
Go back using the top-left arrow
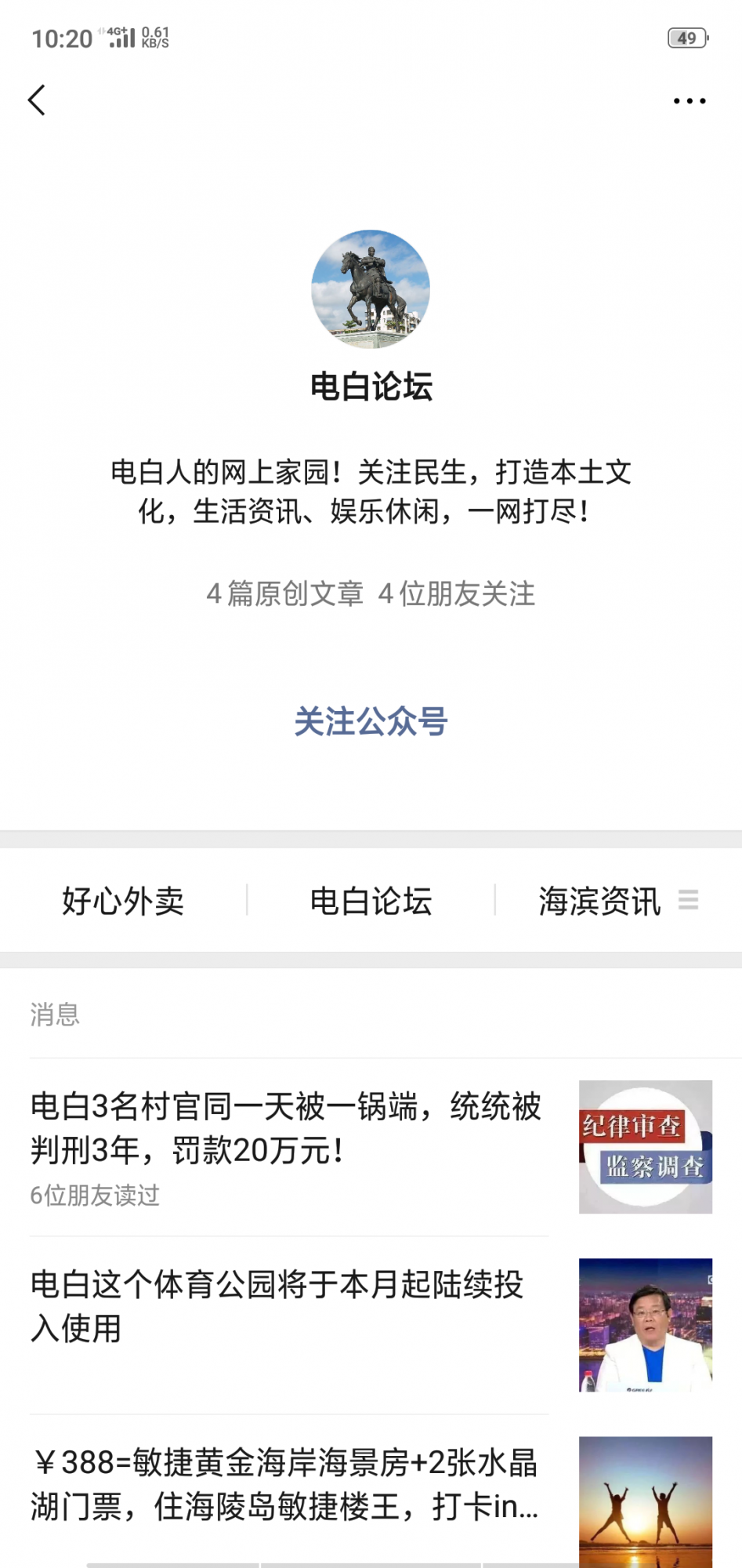point(37,100)
